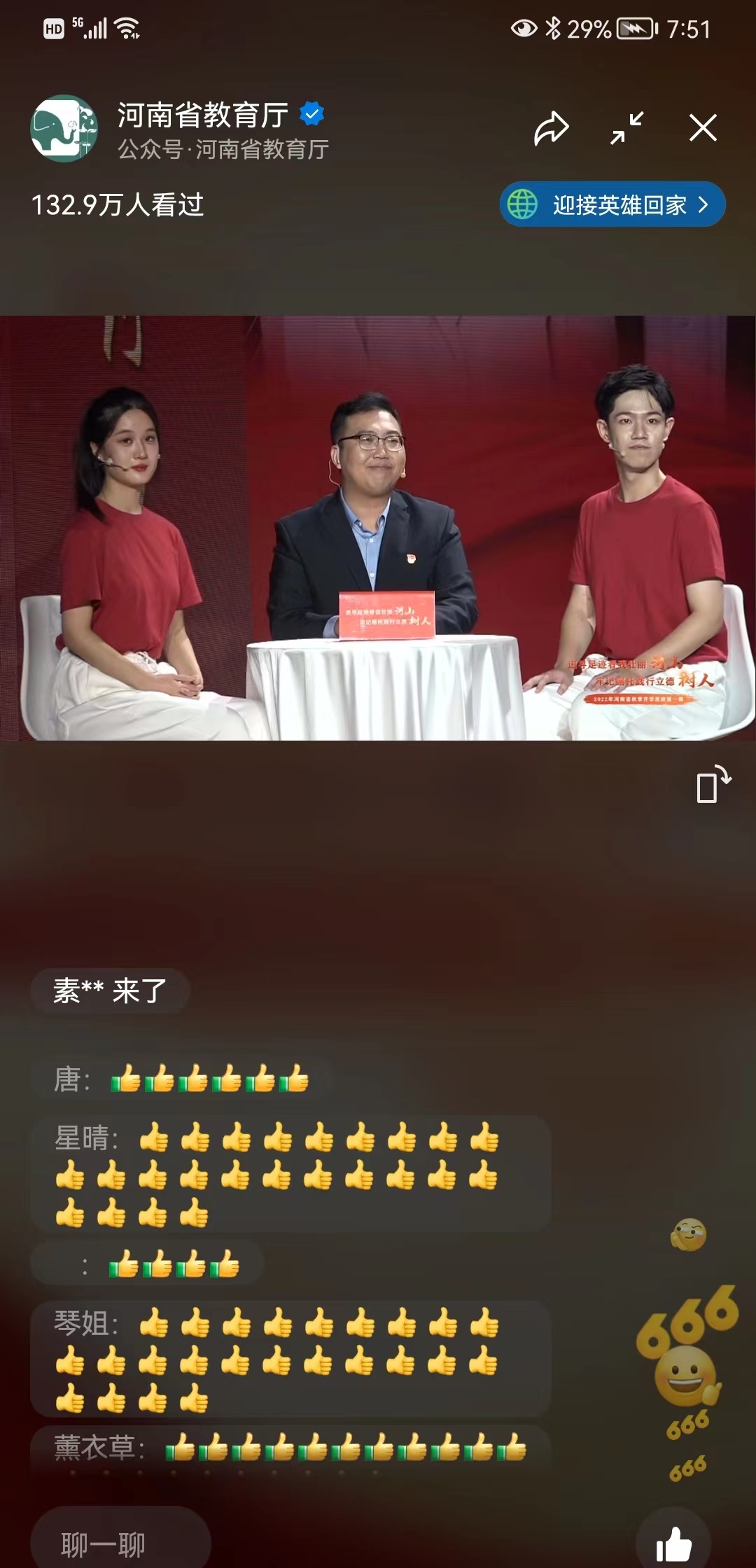Minimize the live stream window
The width and height of the screenshot is (756, 1568).
tap(626, 128)
